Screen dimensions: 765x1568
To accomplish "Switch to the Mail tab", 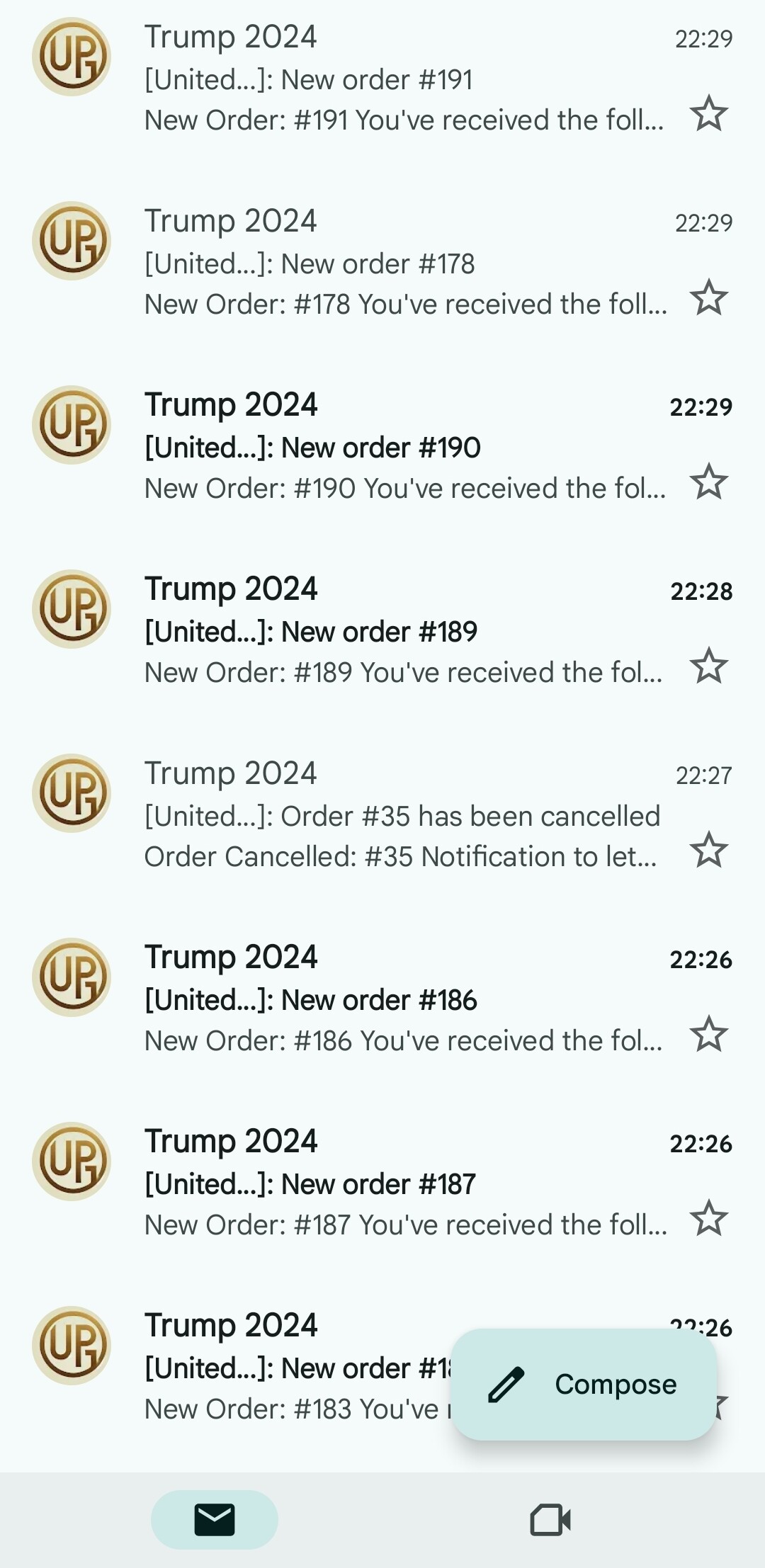I will [214, 1520].
